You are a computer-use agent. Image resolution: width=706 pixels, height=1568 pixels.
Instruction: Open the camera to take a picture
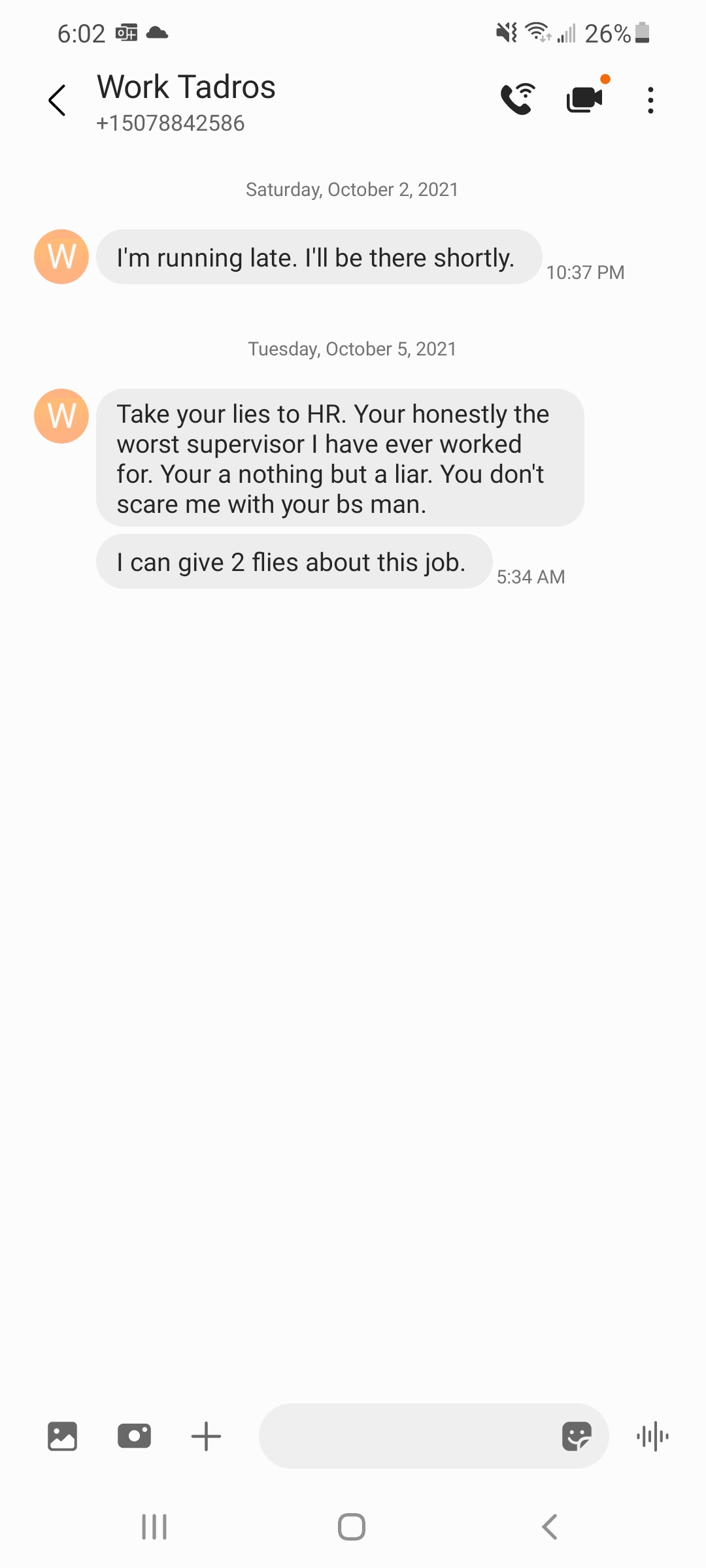(x=134, y=1436)
